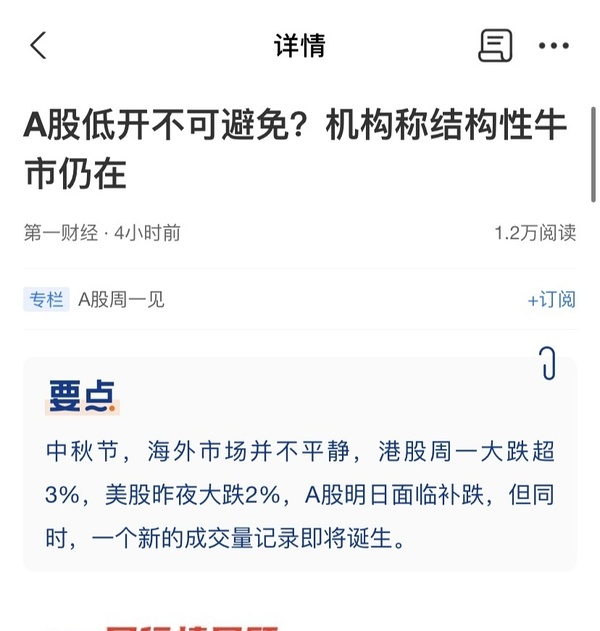Open the notes icon in the header
The width and height of the screenshot is (600, 631).
pyautogui.click(x=495, y=45)
